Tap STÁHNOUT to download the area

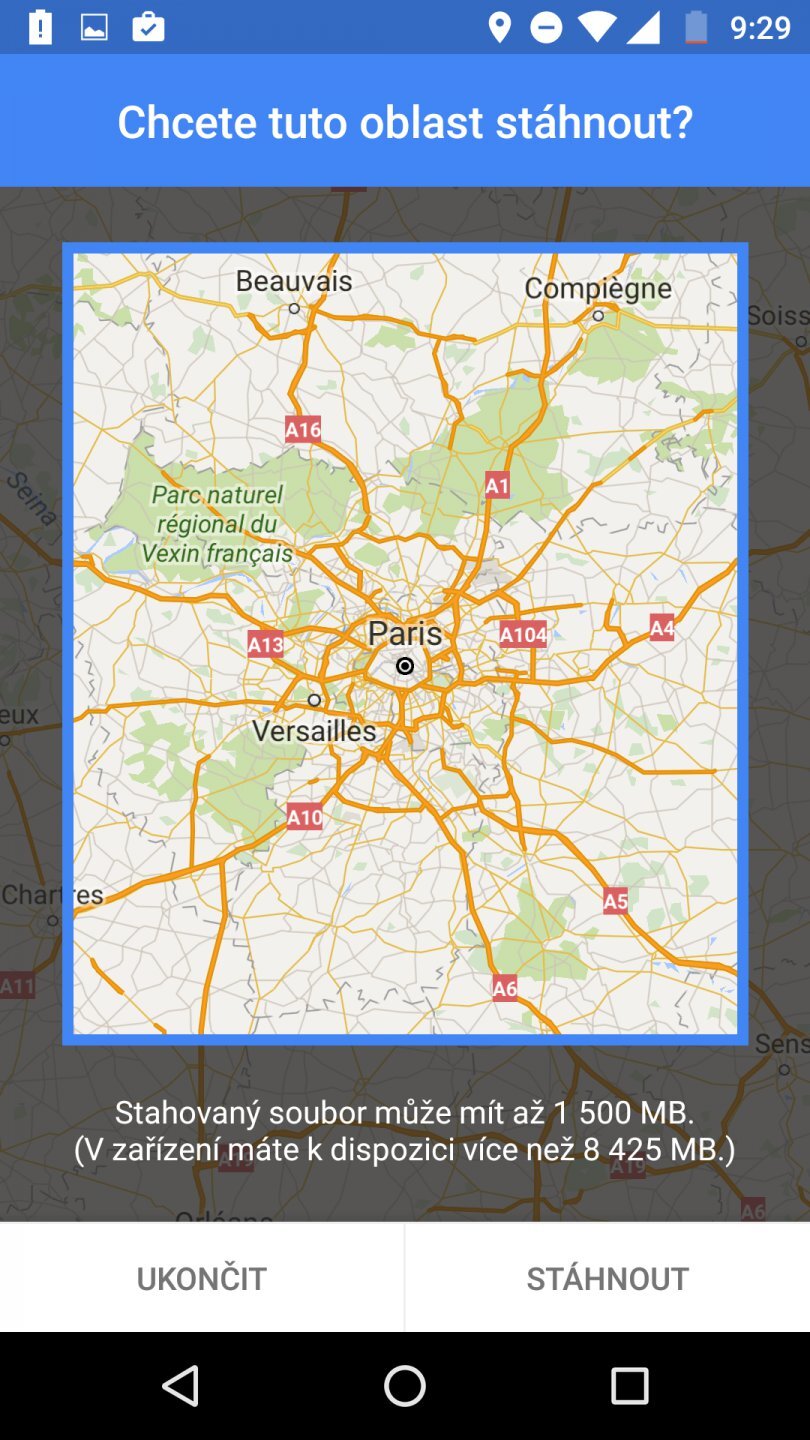pos(607,1278)
